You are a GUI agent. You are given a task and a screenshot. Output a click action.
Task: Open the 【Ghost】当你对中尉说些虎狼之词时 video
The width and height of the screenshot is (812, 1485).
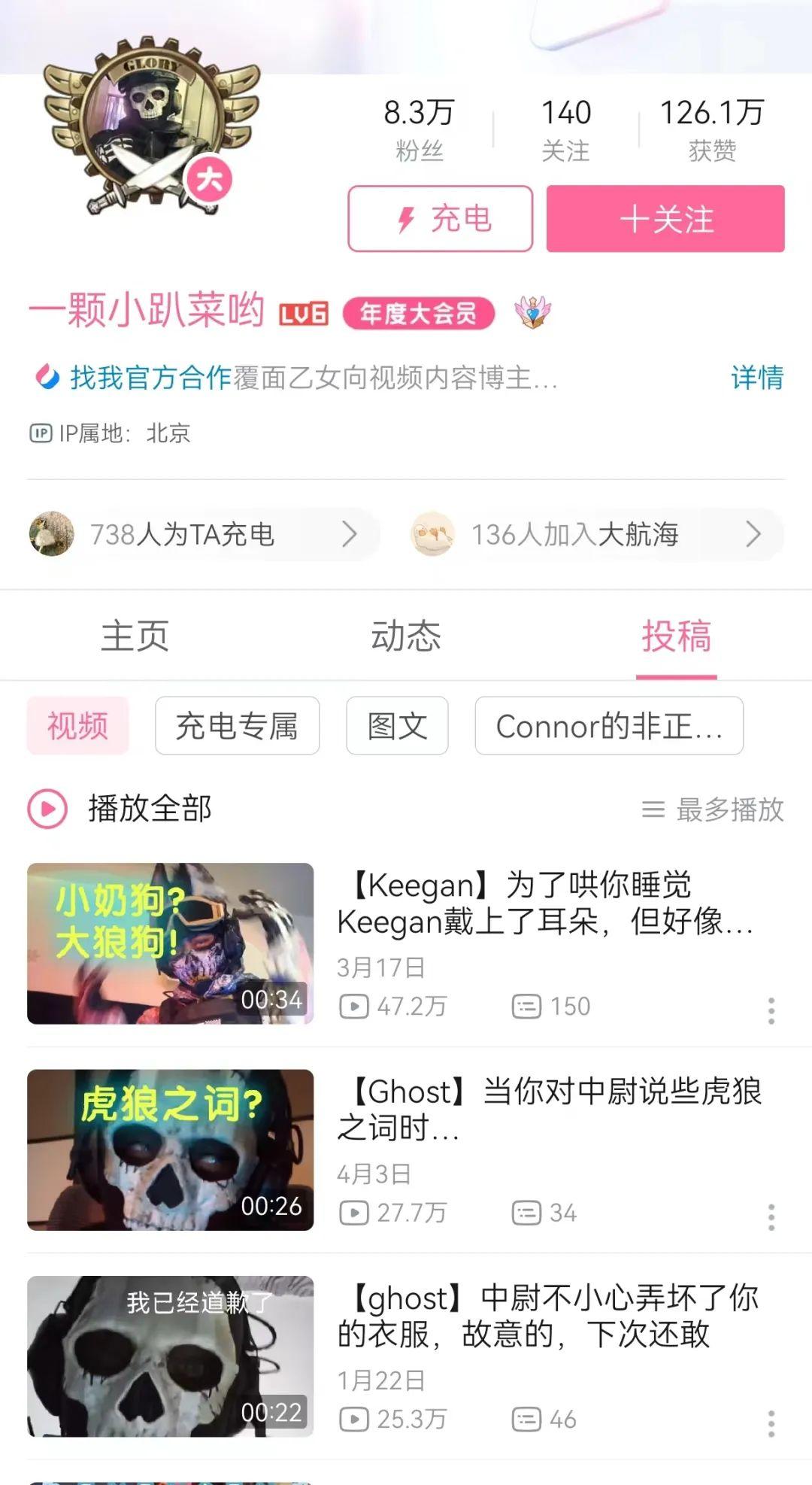coord(549,1109)
